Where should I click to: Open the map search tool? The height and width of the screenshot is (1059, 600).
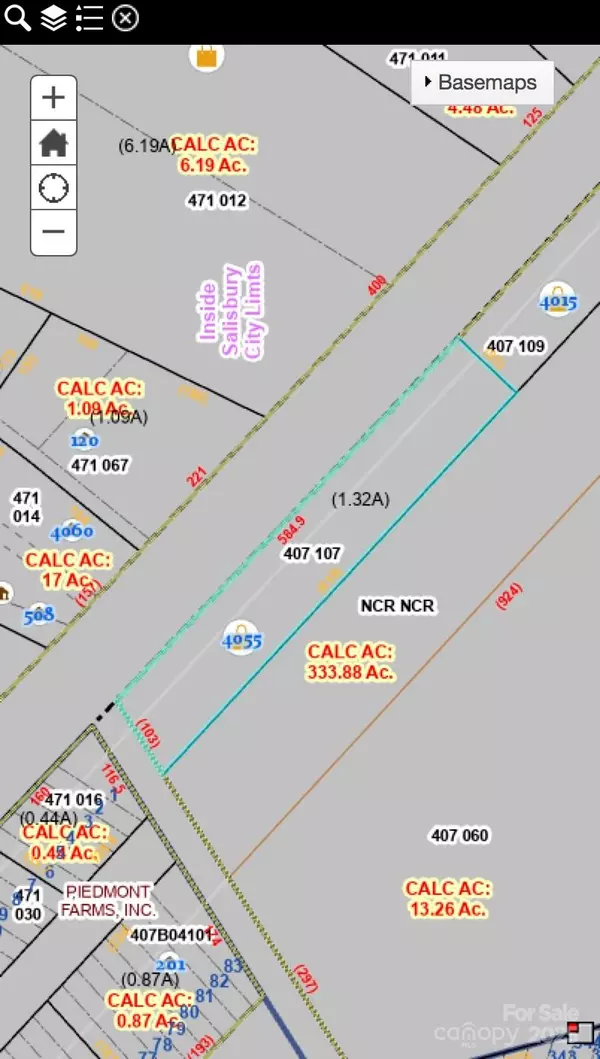[x=17, y=17]
